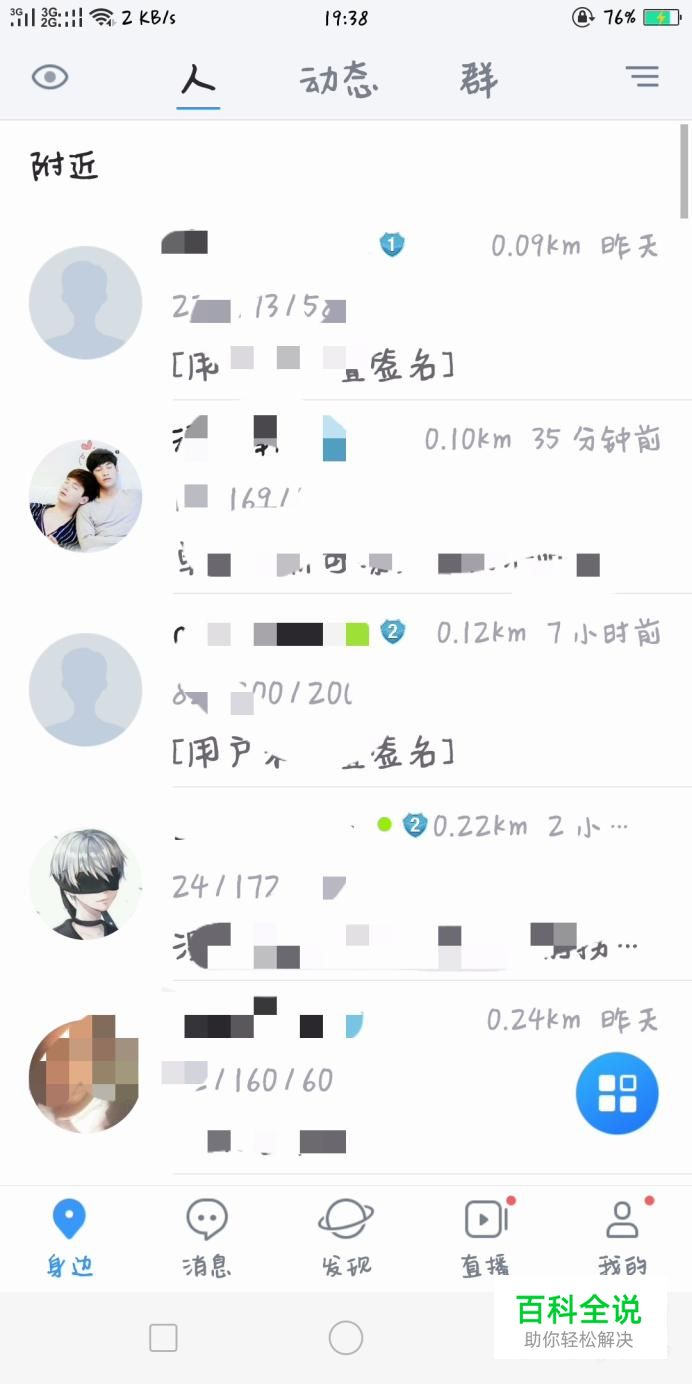Switch to the 群 tab
692x1384 pixels.
click(479, 80)
